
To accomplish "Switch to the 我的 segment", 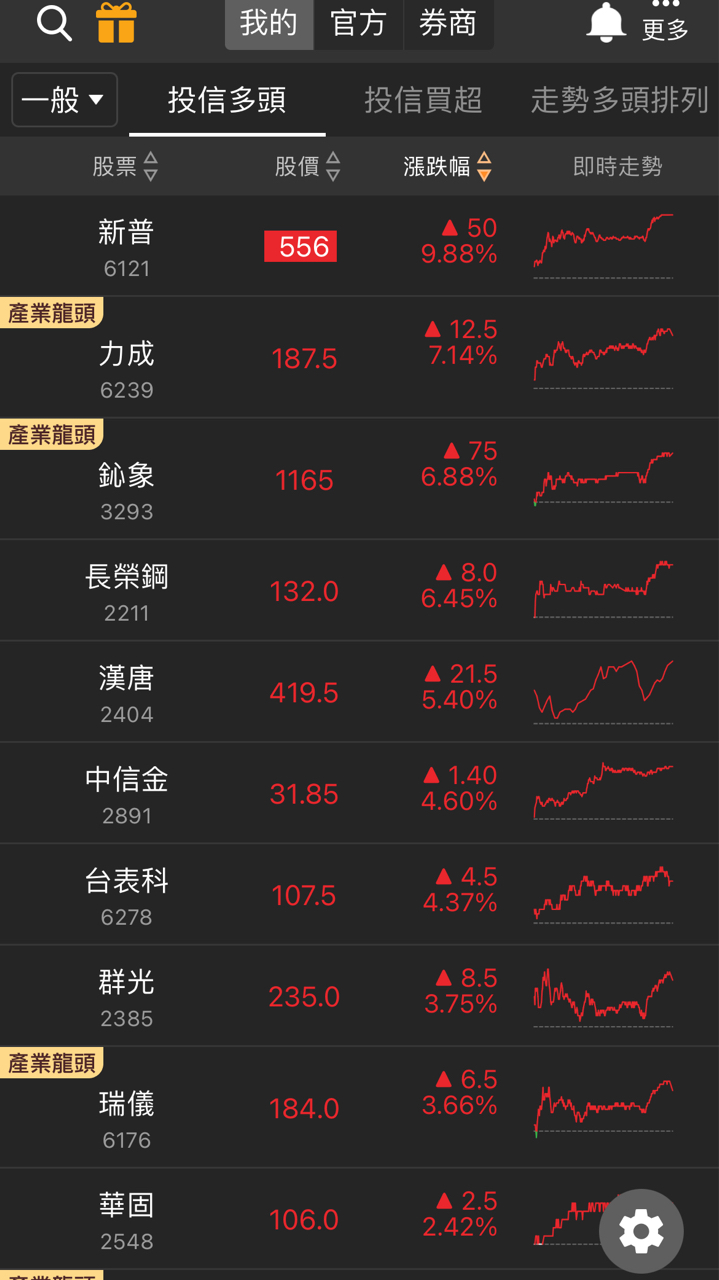I will click(268, 23).
